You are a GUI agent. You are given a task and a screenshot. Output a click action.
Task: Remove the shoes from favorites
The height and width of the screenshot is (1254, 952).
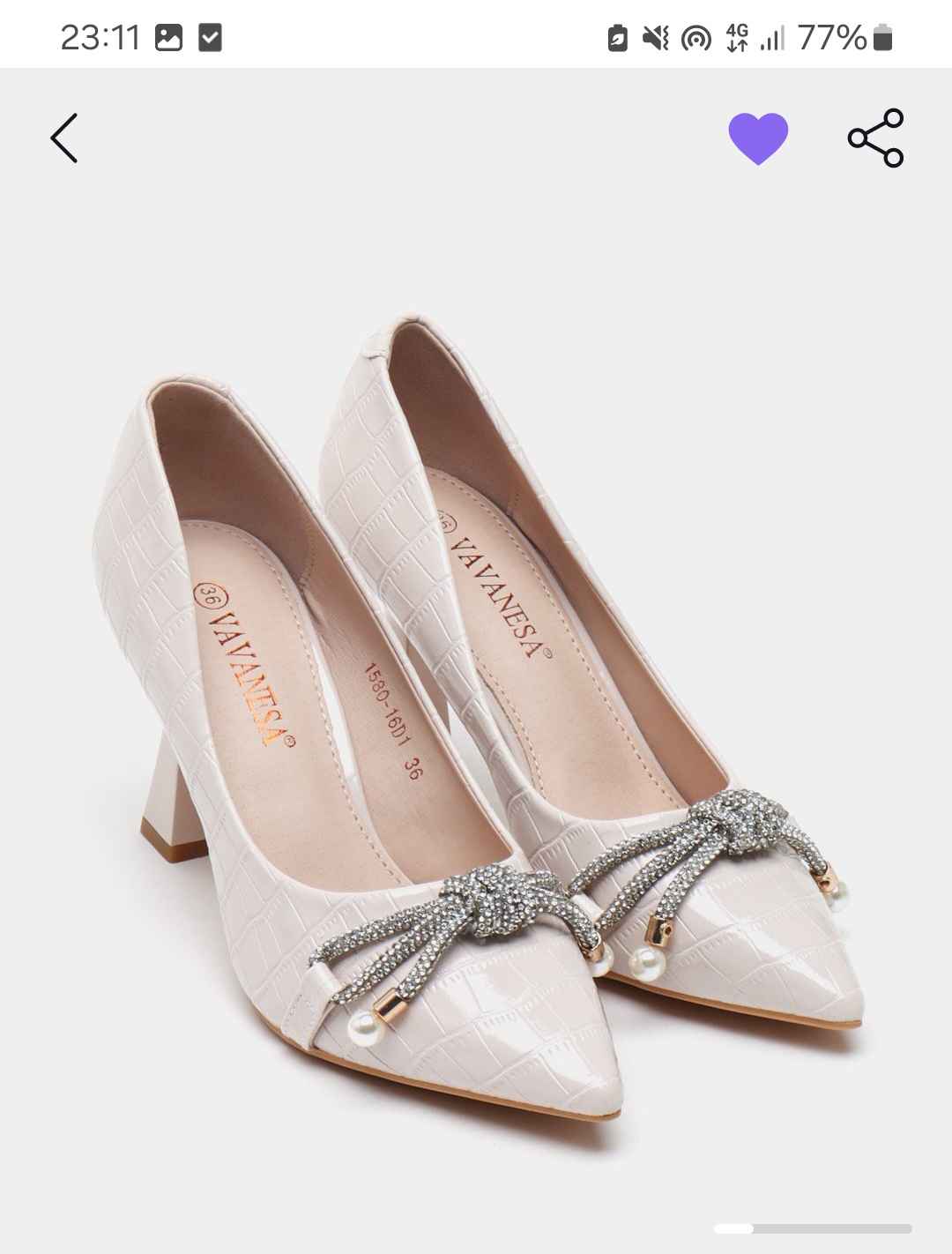tap(757, 138)
